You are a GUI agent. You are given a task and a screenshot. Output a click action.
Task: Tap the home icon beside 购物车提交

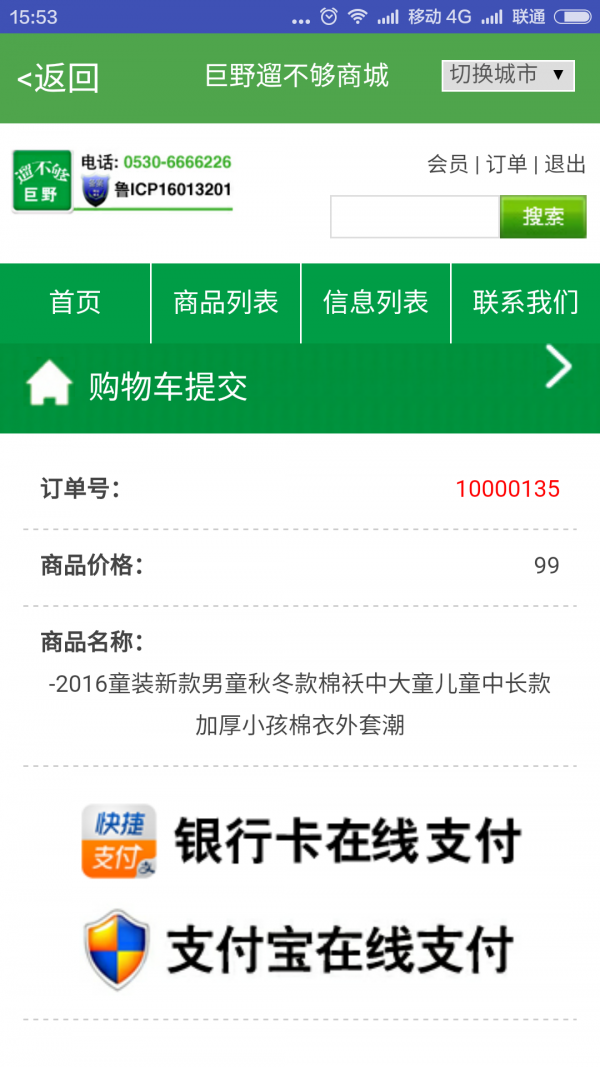[x=50, y=386]
